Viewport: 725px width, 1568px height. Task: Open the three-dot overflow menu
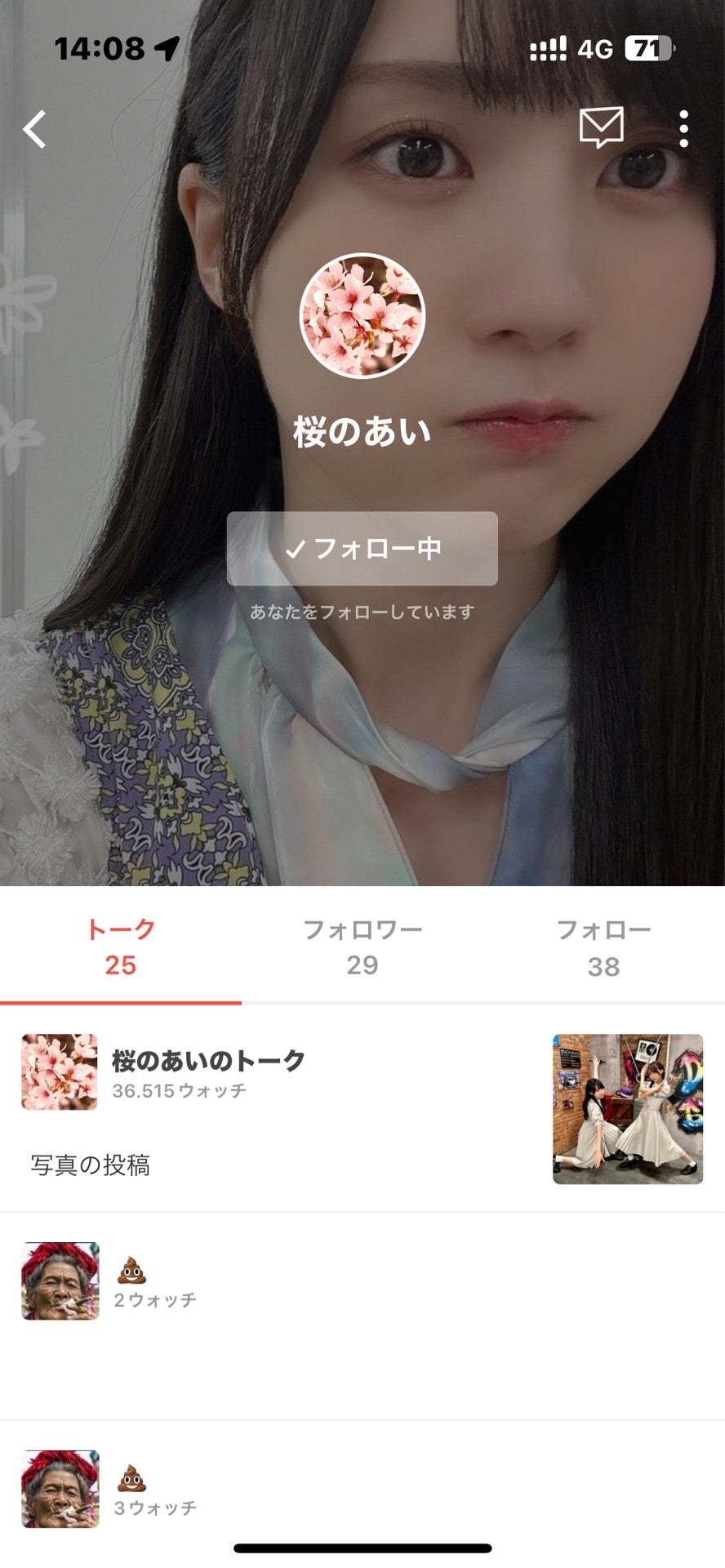tap(683, 129)
